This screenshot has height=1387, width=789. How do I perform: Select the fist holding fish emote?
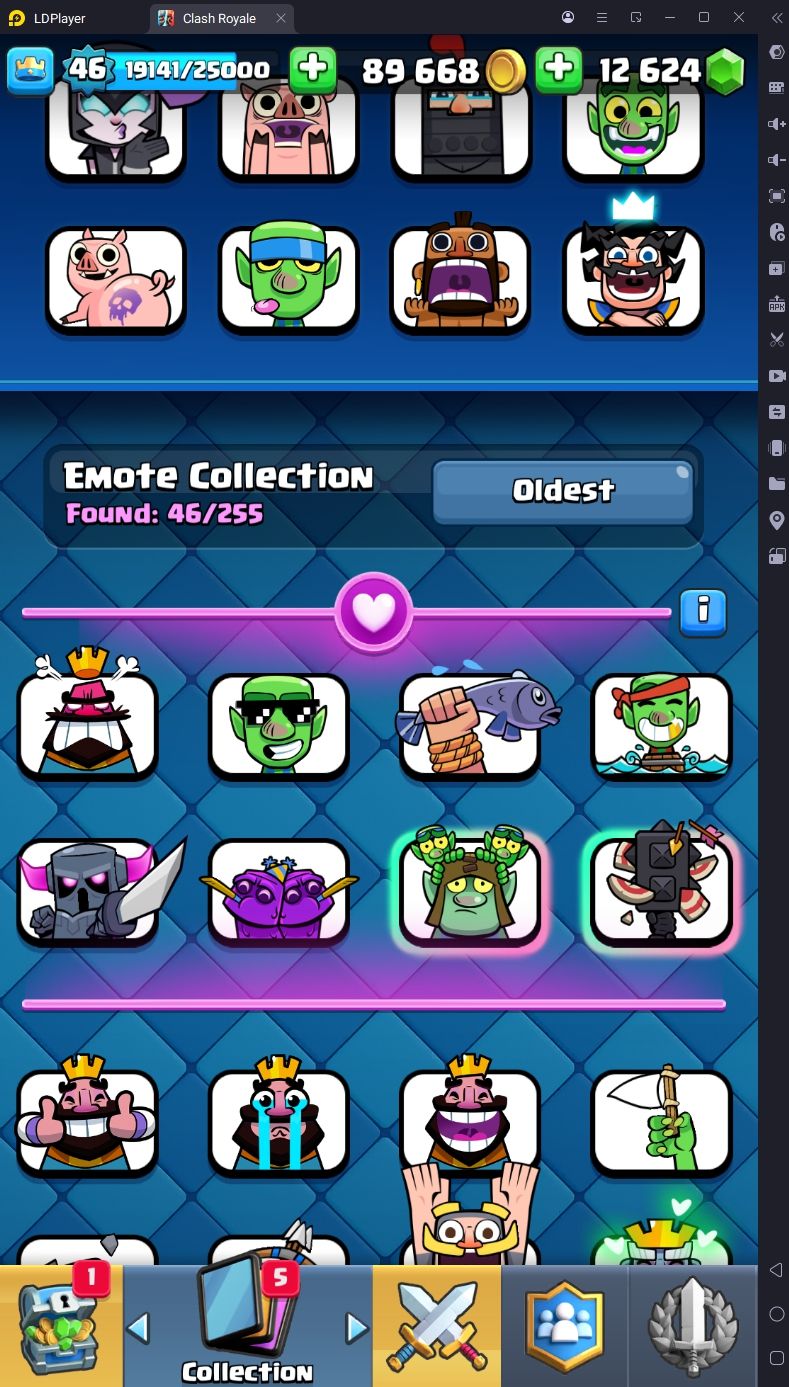click(x=470, y=726)
